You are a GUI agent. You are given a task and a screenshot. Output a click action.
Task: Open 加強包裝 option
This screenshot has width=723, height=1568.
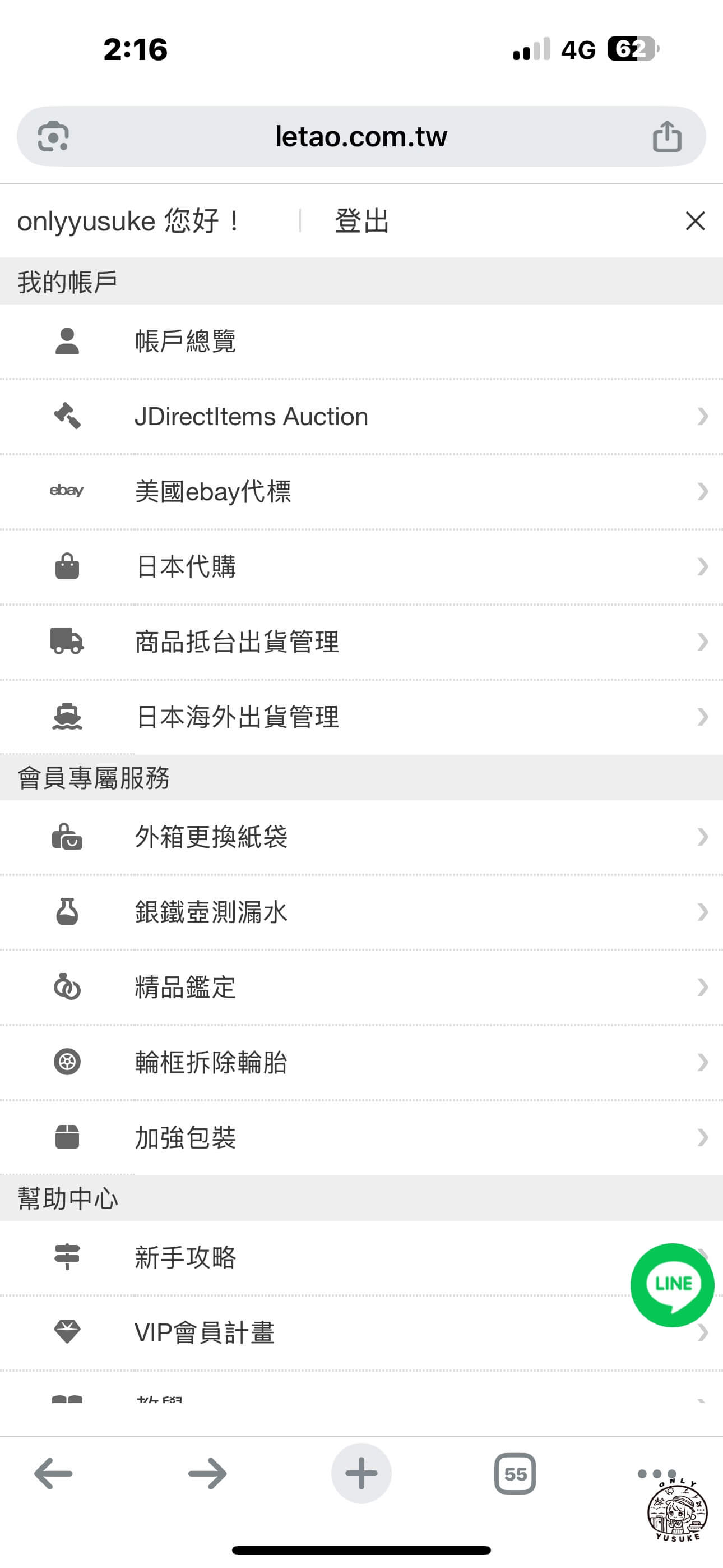coord(185,1137)
